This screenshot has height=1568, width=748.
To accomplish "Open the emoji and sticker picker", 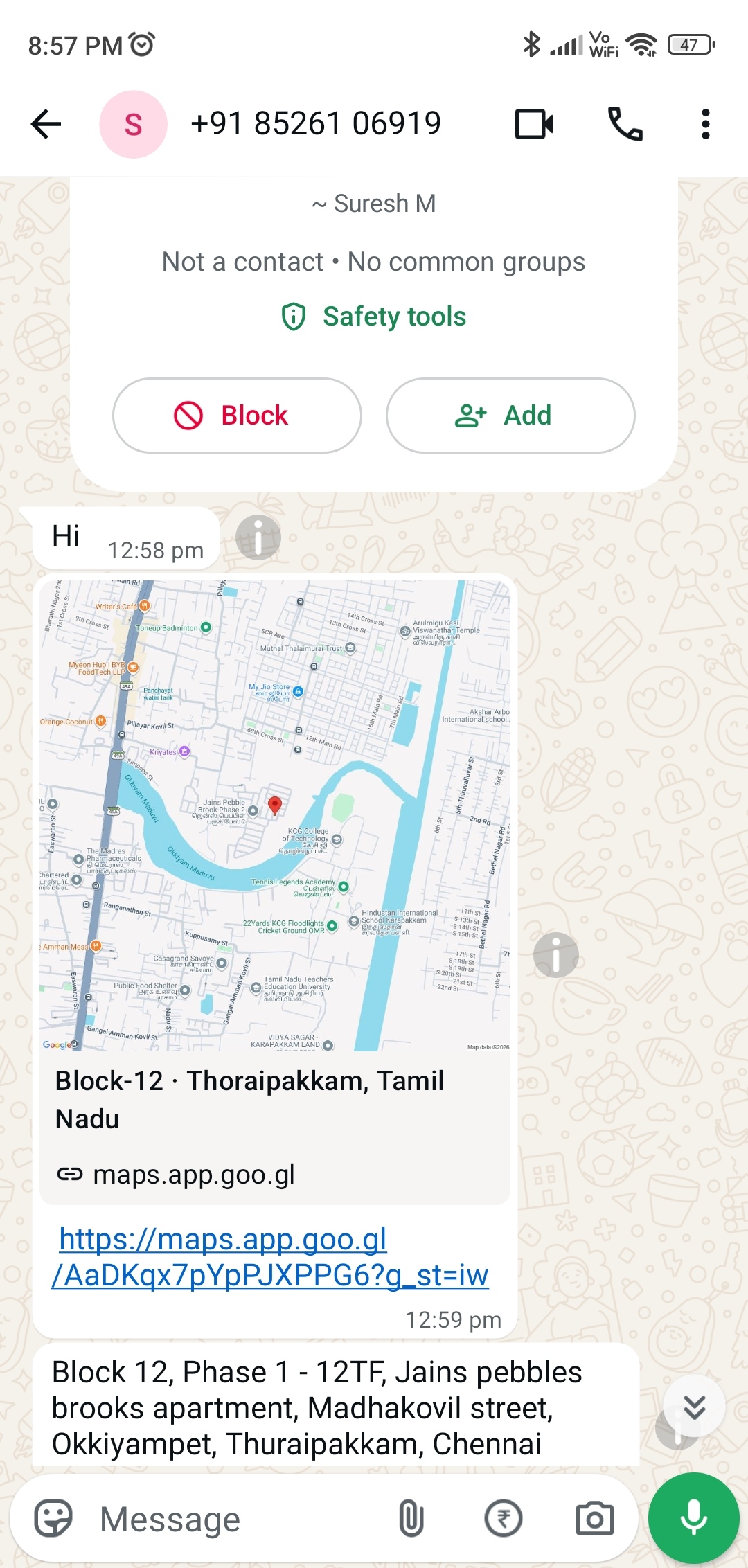I will pos(53,1519).
